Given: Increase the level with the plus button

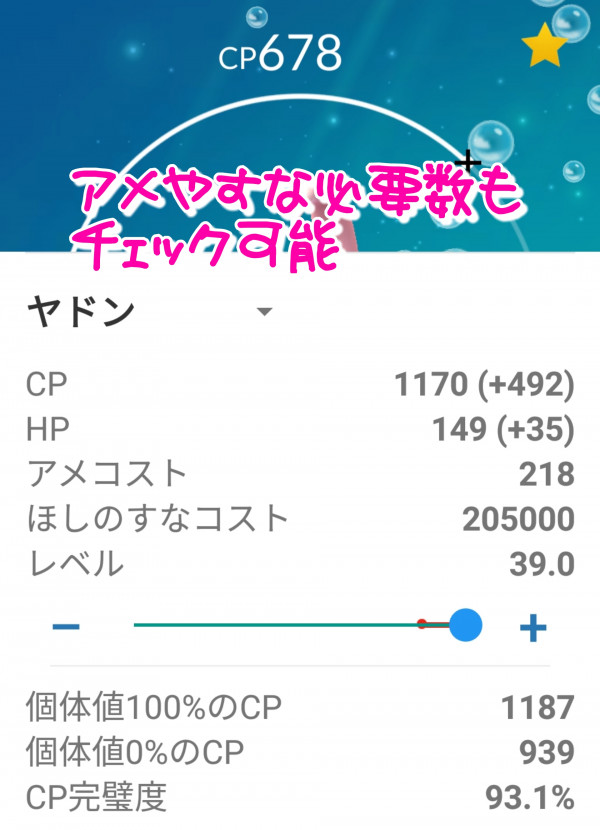Looking at the screenshot, I should pyautogui.click(x=533, y=627).
